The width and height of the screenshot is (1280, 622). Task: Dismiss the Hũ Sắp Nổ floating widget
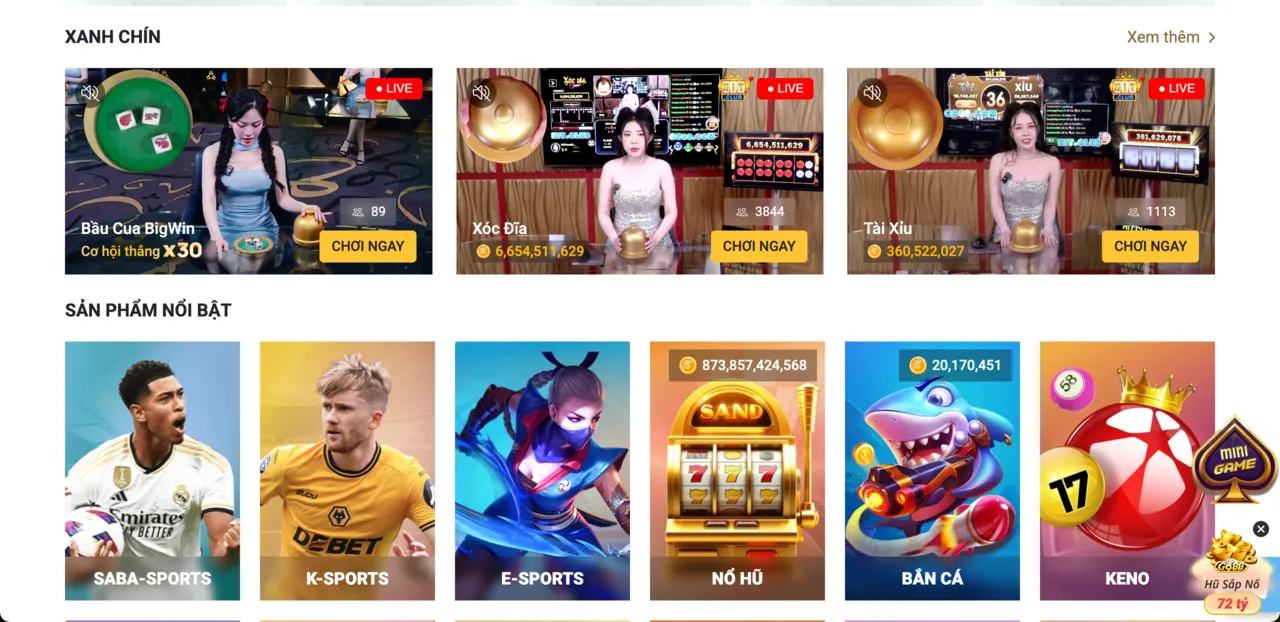click(1261, 529)
